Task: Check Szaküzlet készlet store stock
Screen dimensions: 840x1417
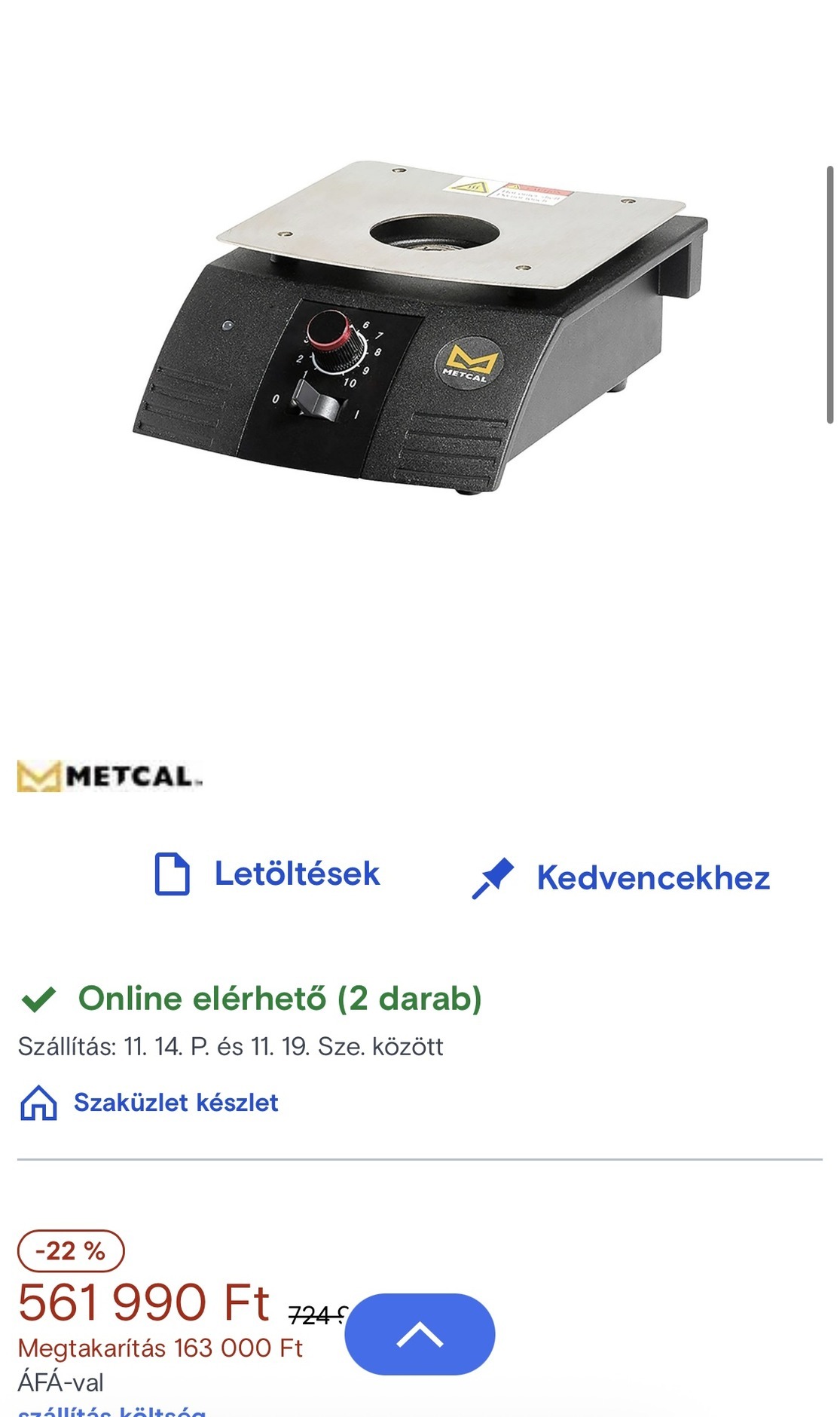Action: (175, 1103)
